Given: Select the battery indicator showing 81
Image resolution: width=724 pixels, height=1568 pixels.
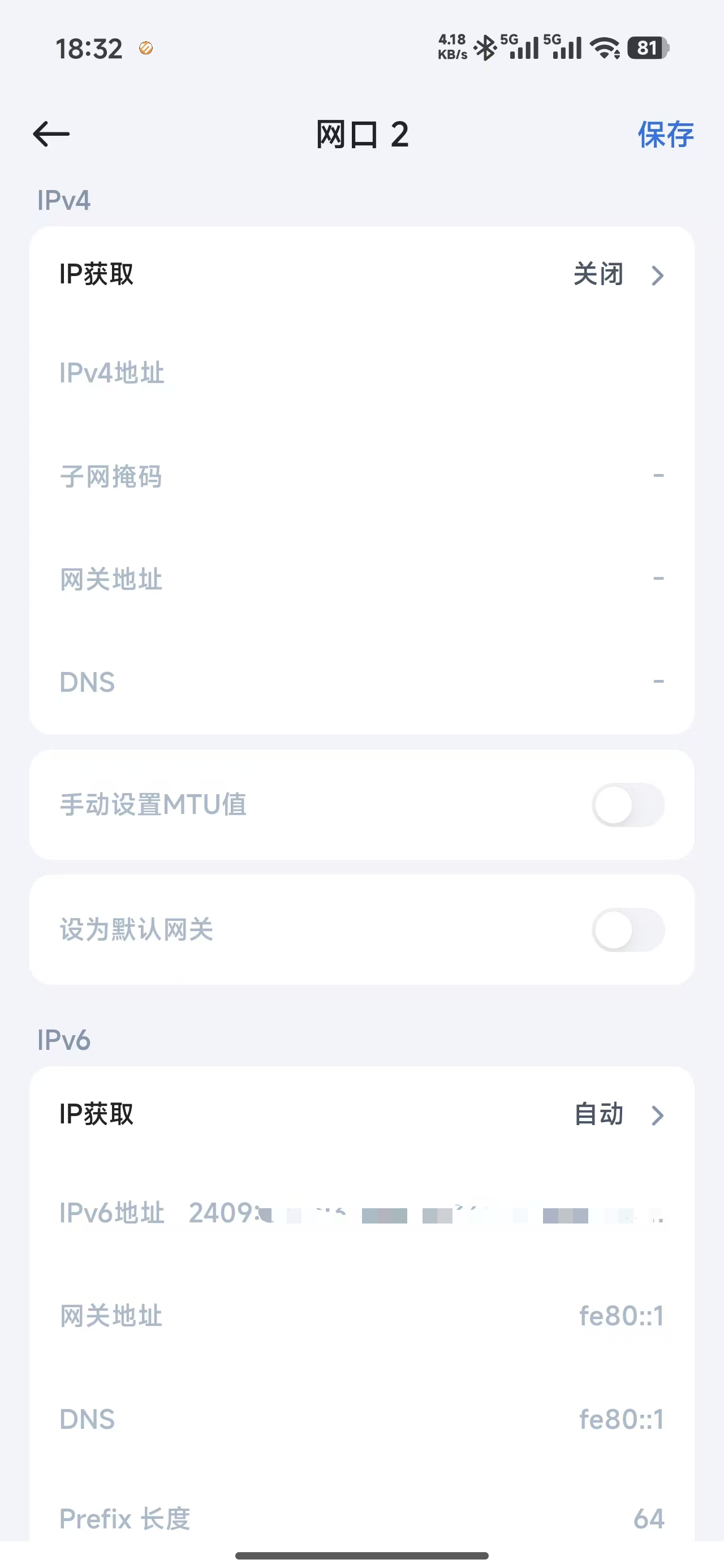Looking at the screenshot, I should 647,46.
